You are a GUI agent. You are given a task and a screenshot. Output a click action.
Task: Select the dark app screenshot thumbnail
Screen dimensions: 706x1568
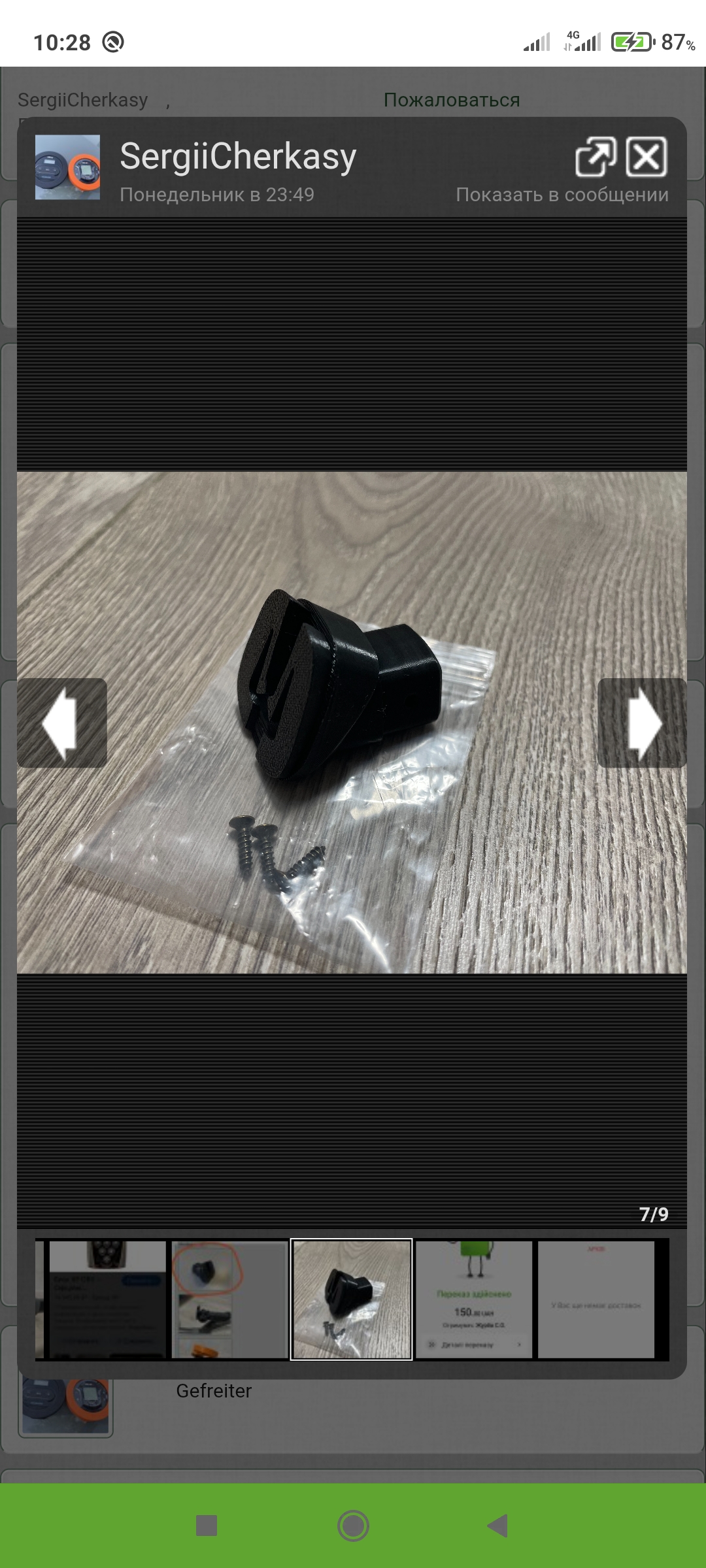point(107,1299)
